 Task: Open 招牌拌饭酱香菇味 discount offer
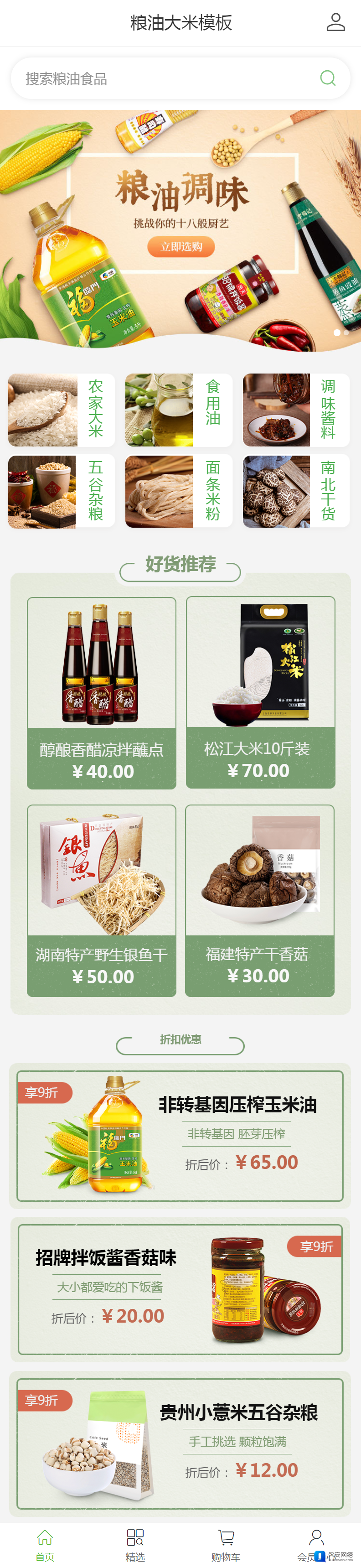(x=180, y=1288)
